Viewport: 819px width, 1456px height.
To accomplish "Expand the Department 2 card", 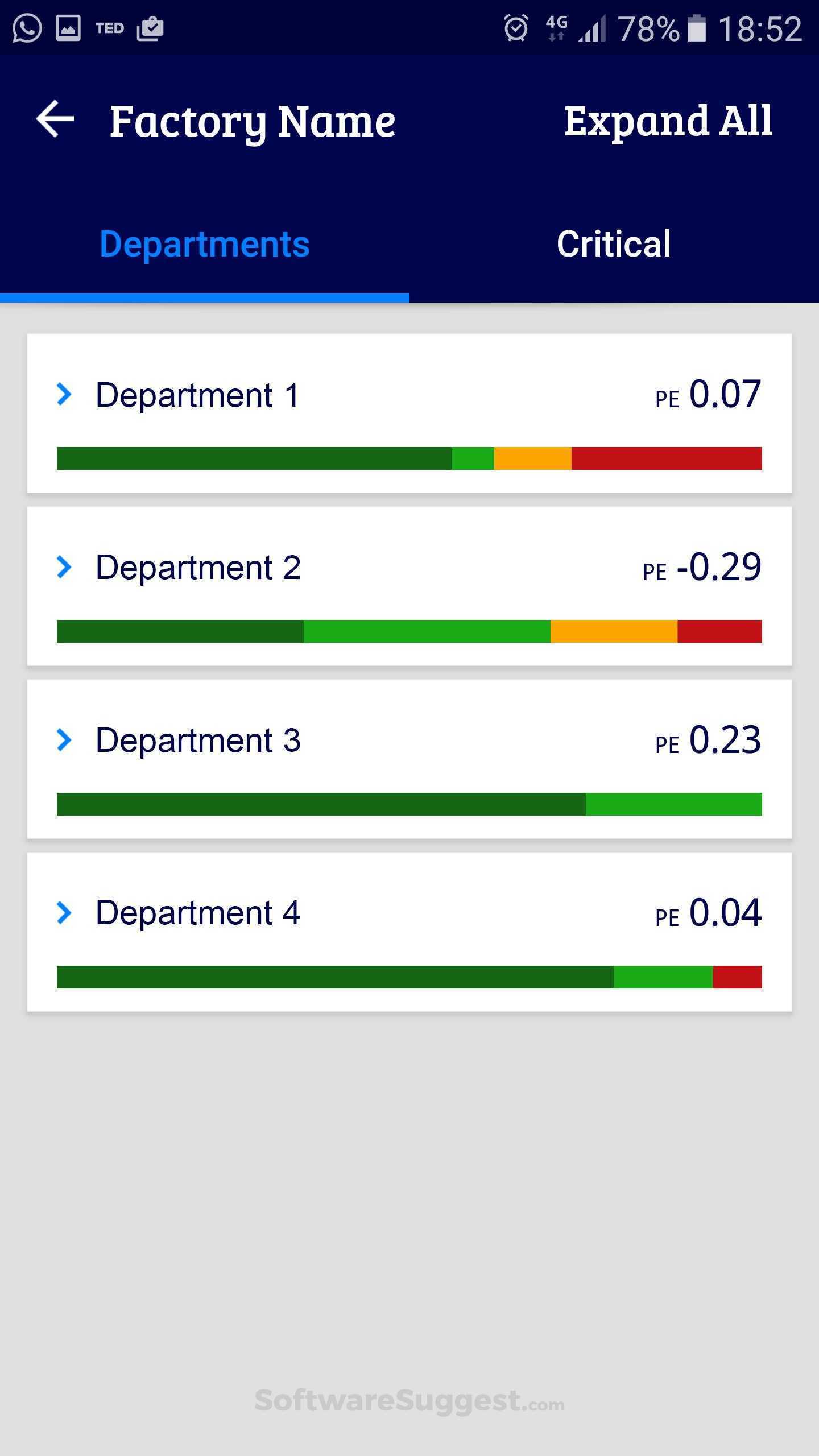I will pos(64,567).
